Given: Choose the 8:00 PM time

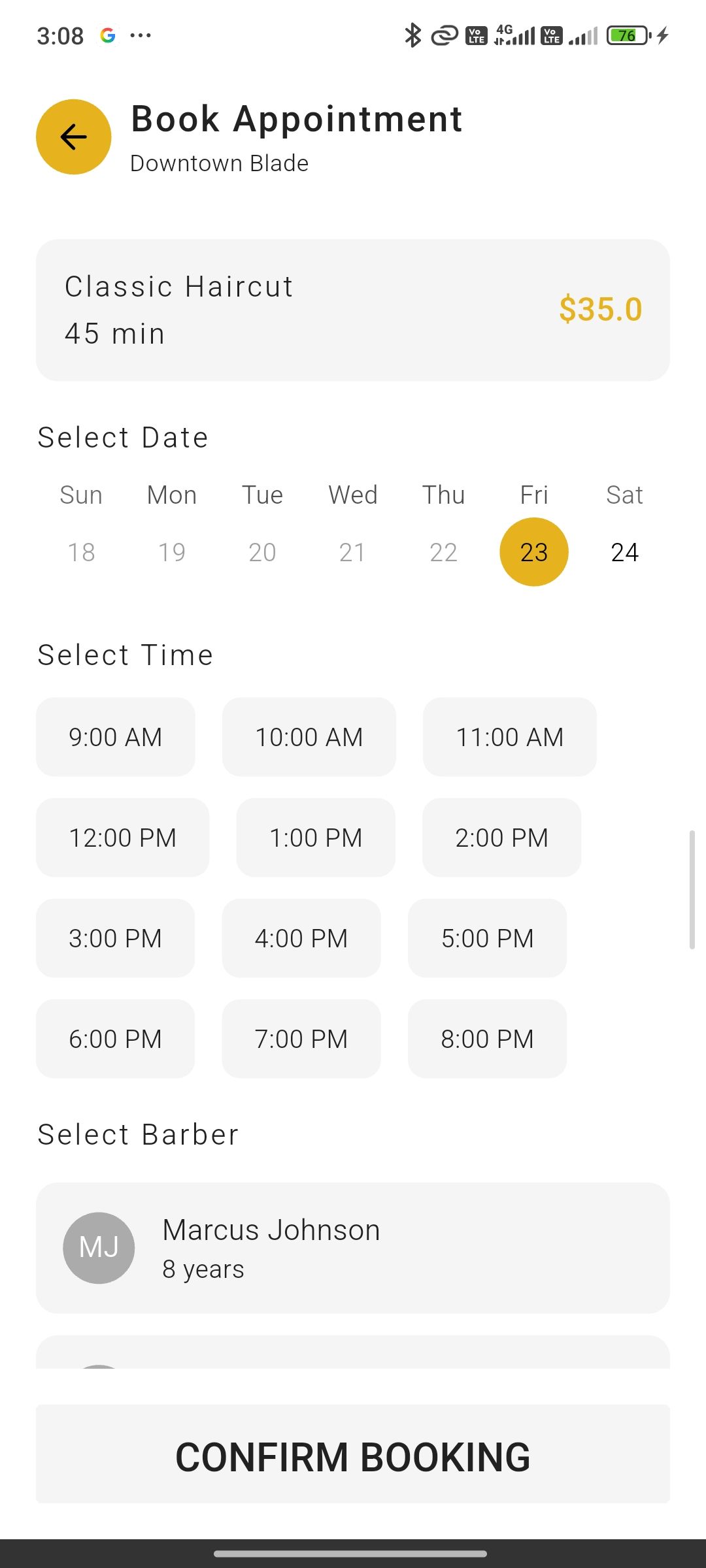Looking at the screenshot, I should click(487, 1039).
